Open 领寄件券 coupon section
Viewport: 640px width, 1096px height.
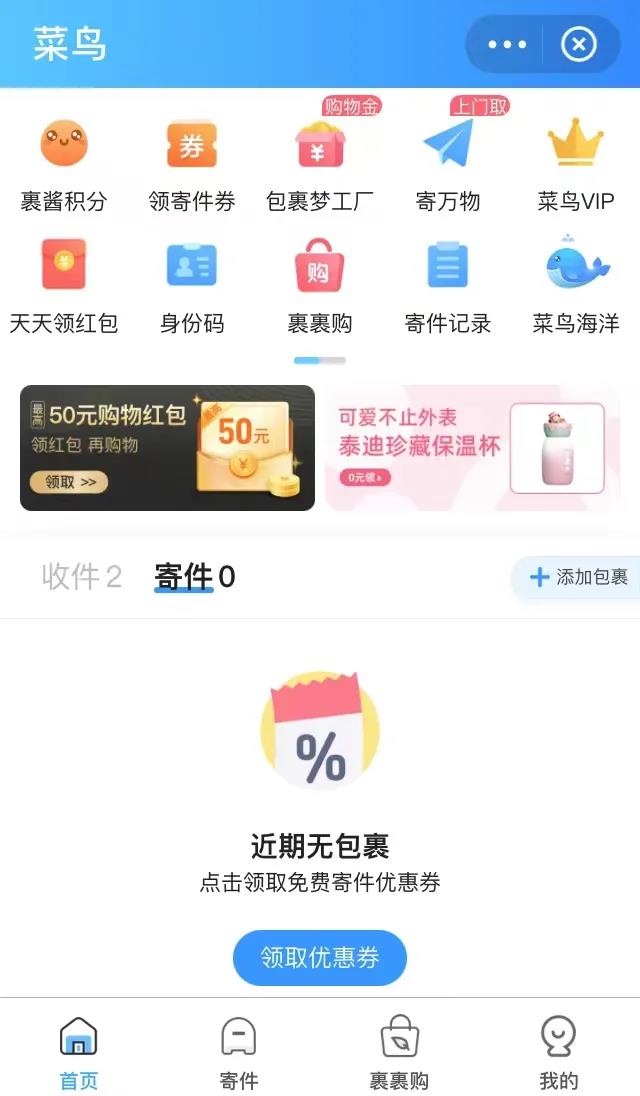[191, 165]
